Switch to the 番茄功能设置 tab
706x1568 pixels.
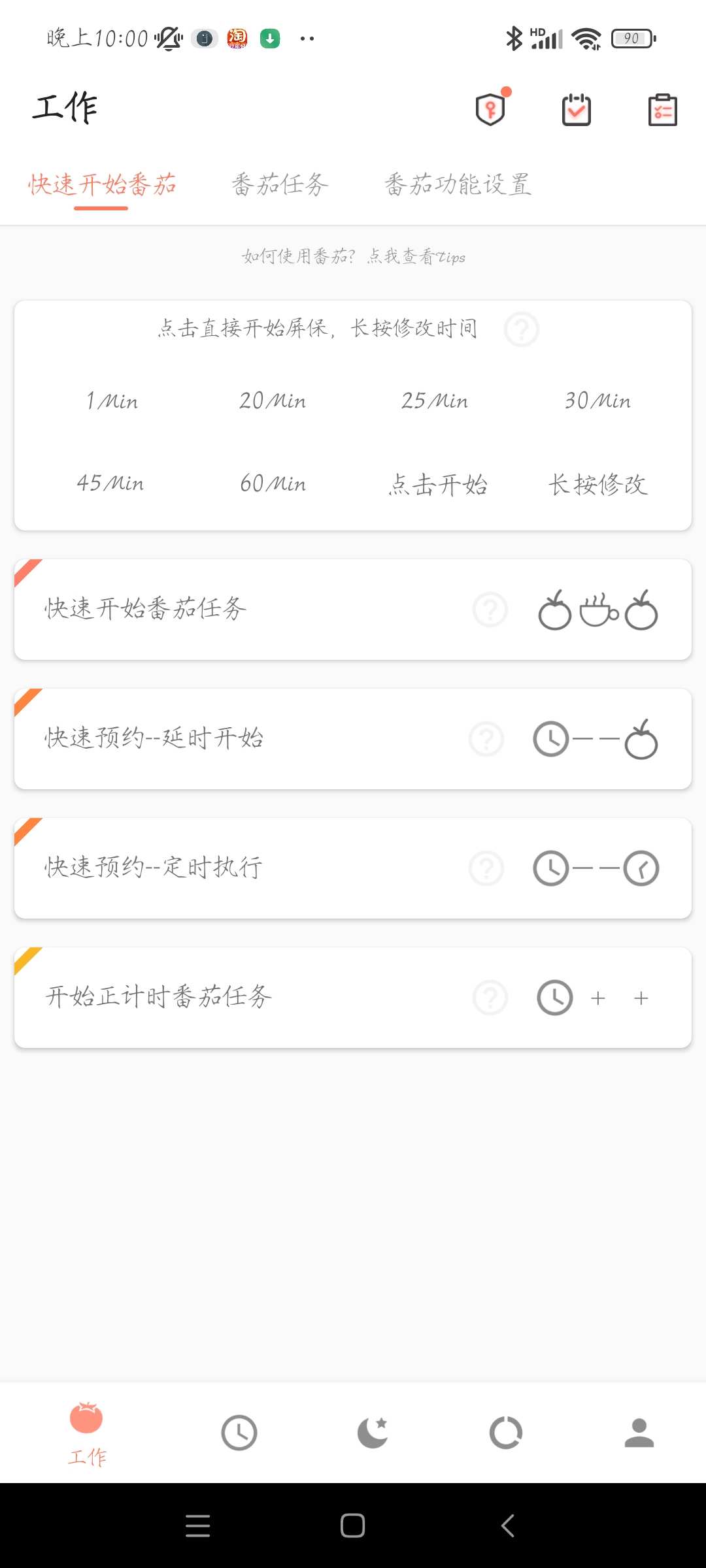(x=458, y=184)
